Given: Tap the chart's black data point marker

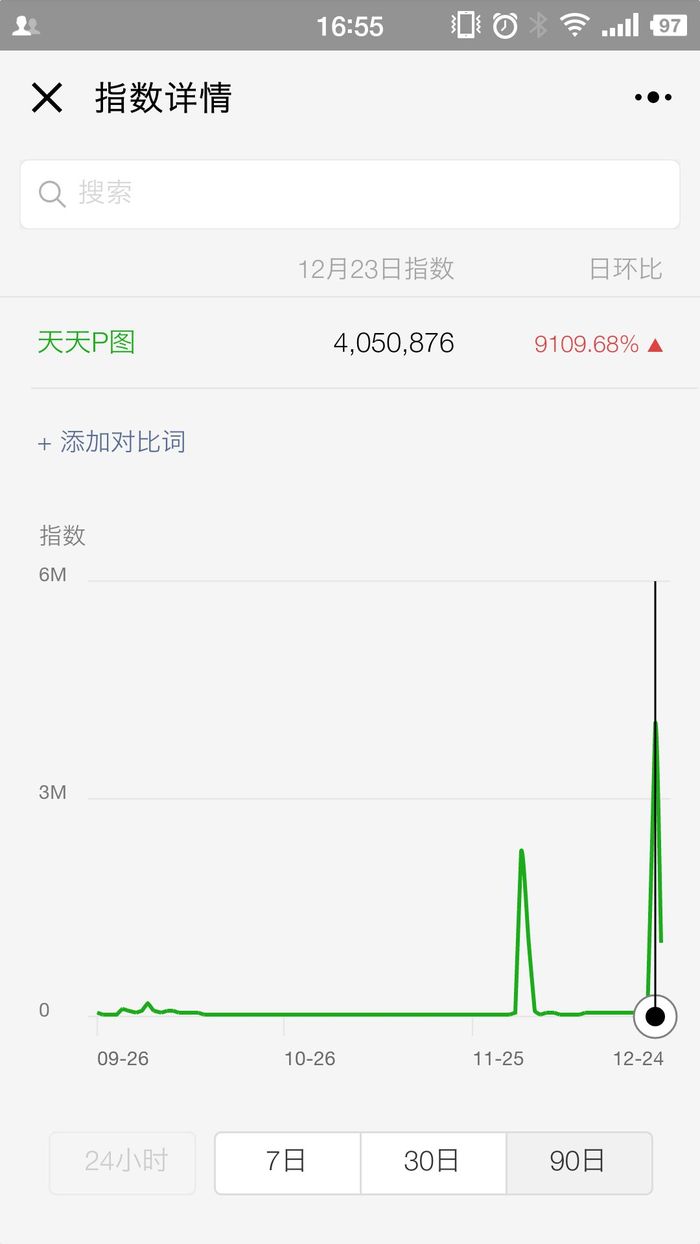Looking at the screenshot, I should coord(655,1017).
